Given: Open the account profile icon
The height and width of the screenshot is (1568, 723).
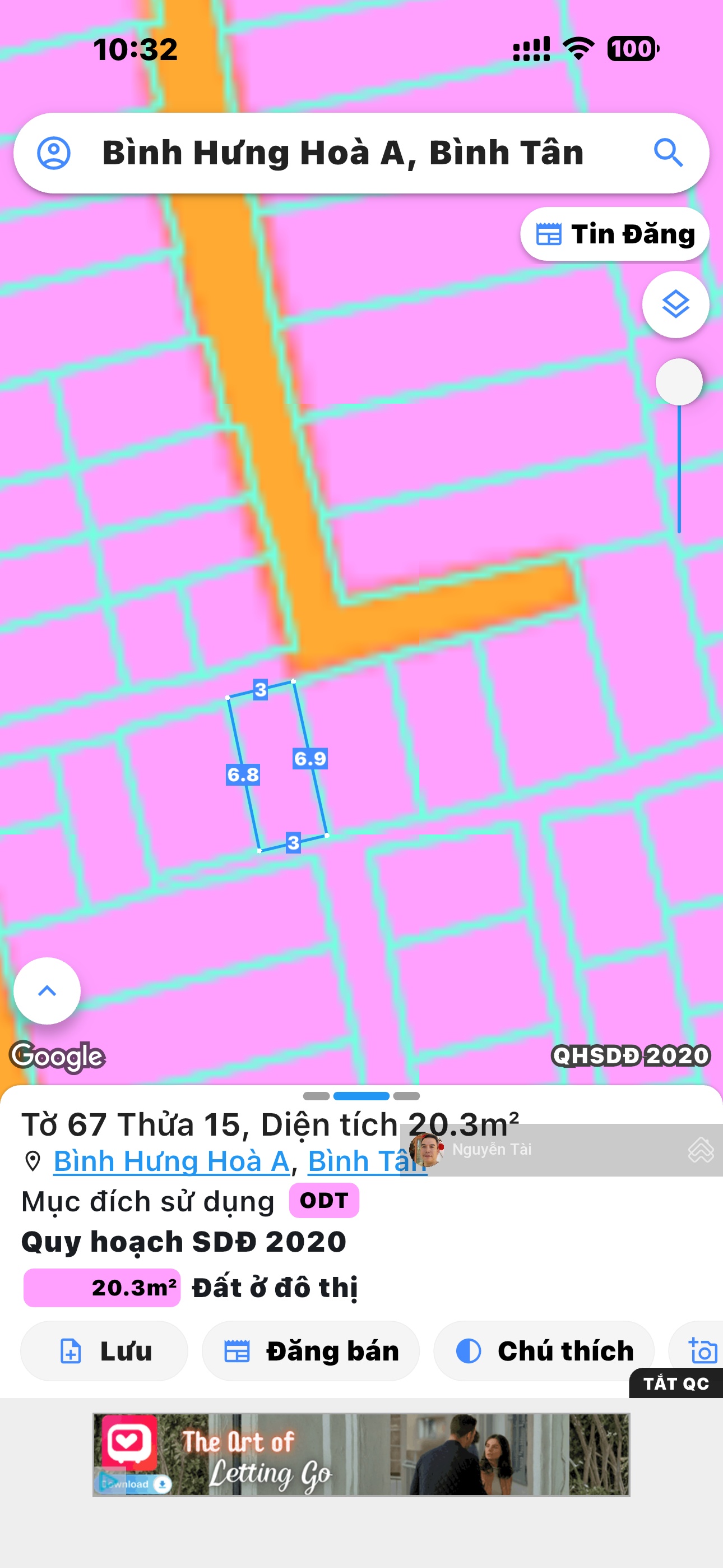Looking at the screenshot, I should tap(54, 153).
